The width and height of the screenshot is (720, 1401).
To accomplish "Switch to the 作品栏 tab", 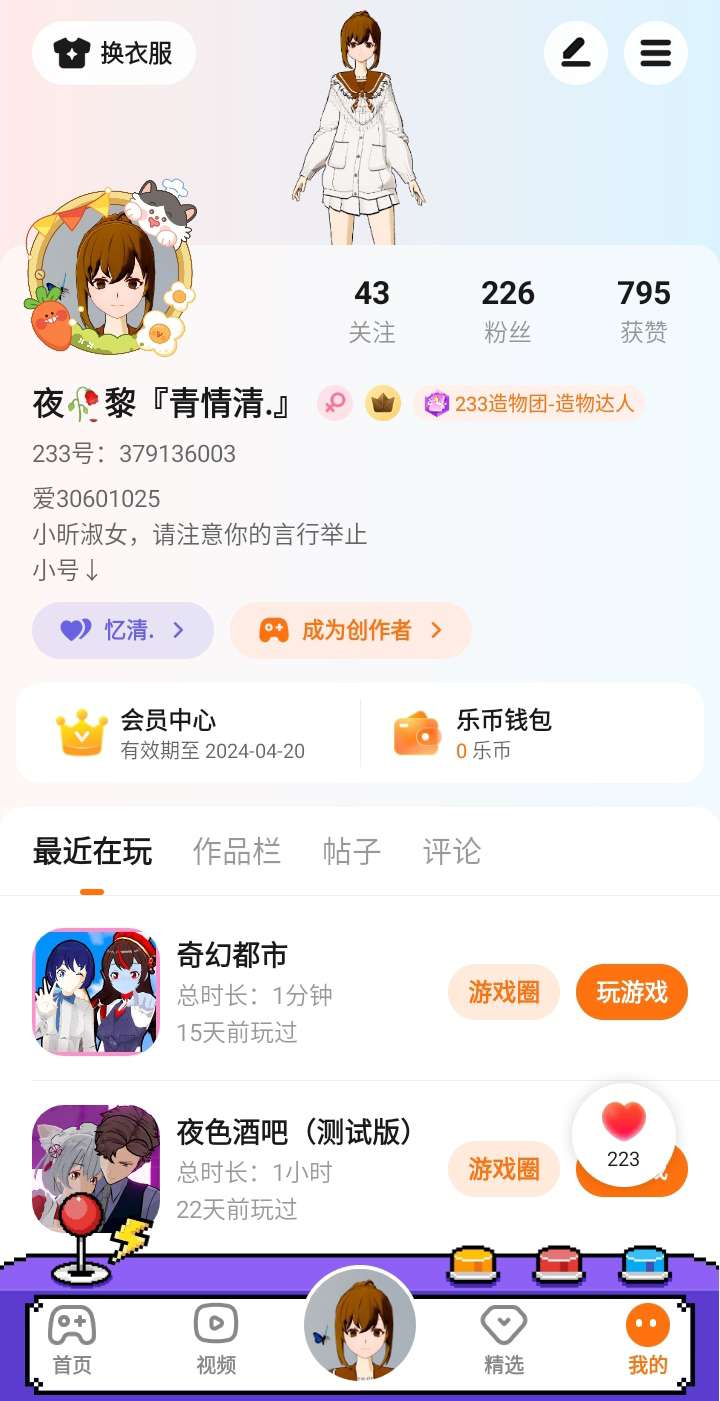I will click(237, 852).
